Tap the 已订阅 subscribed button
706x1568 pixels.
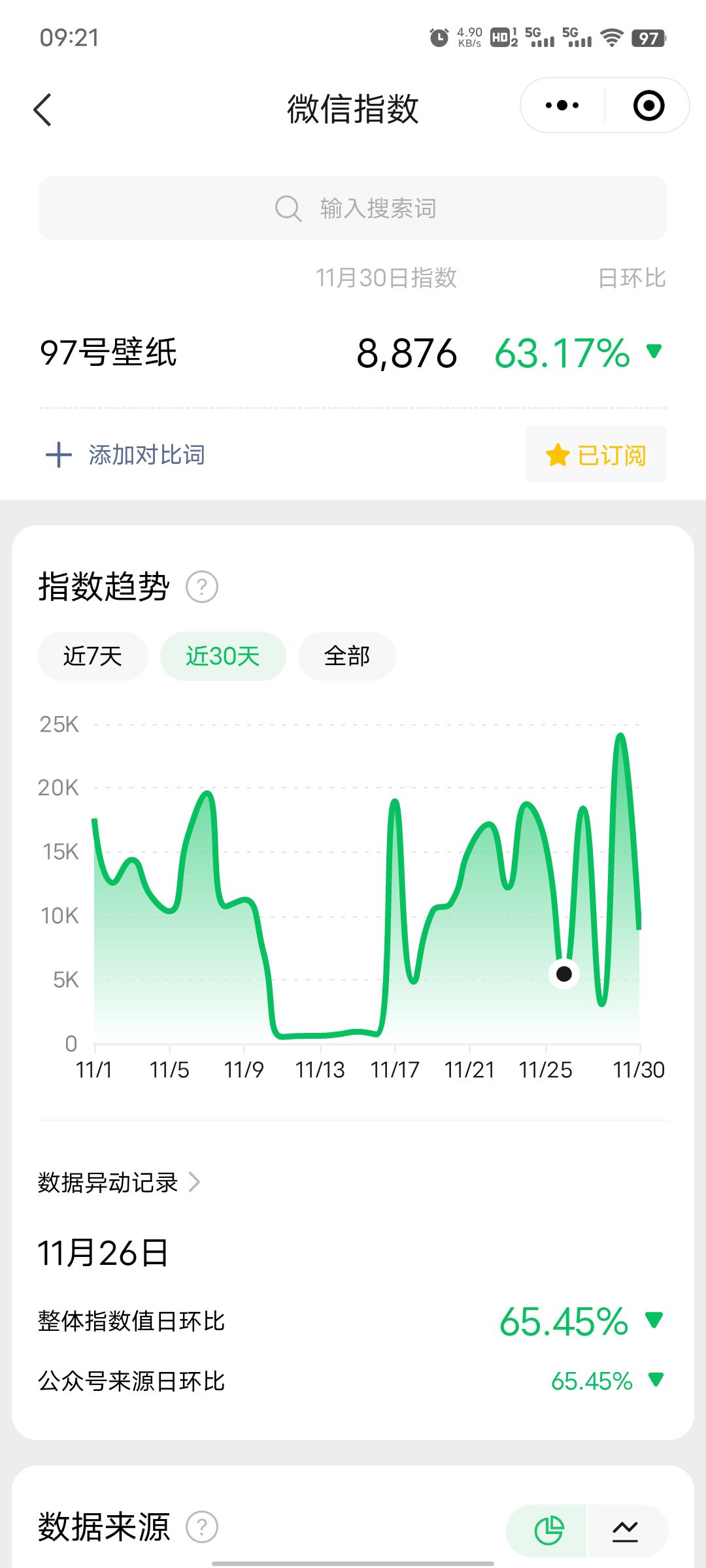(x=596, y=455)
